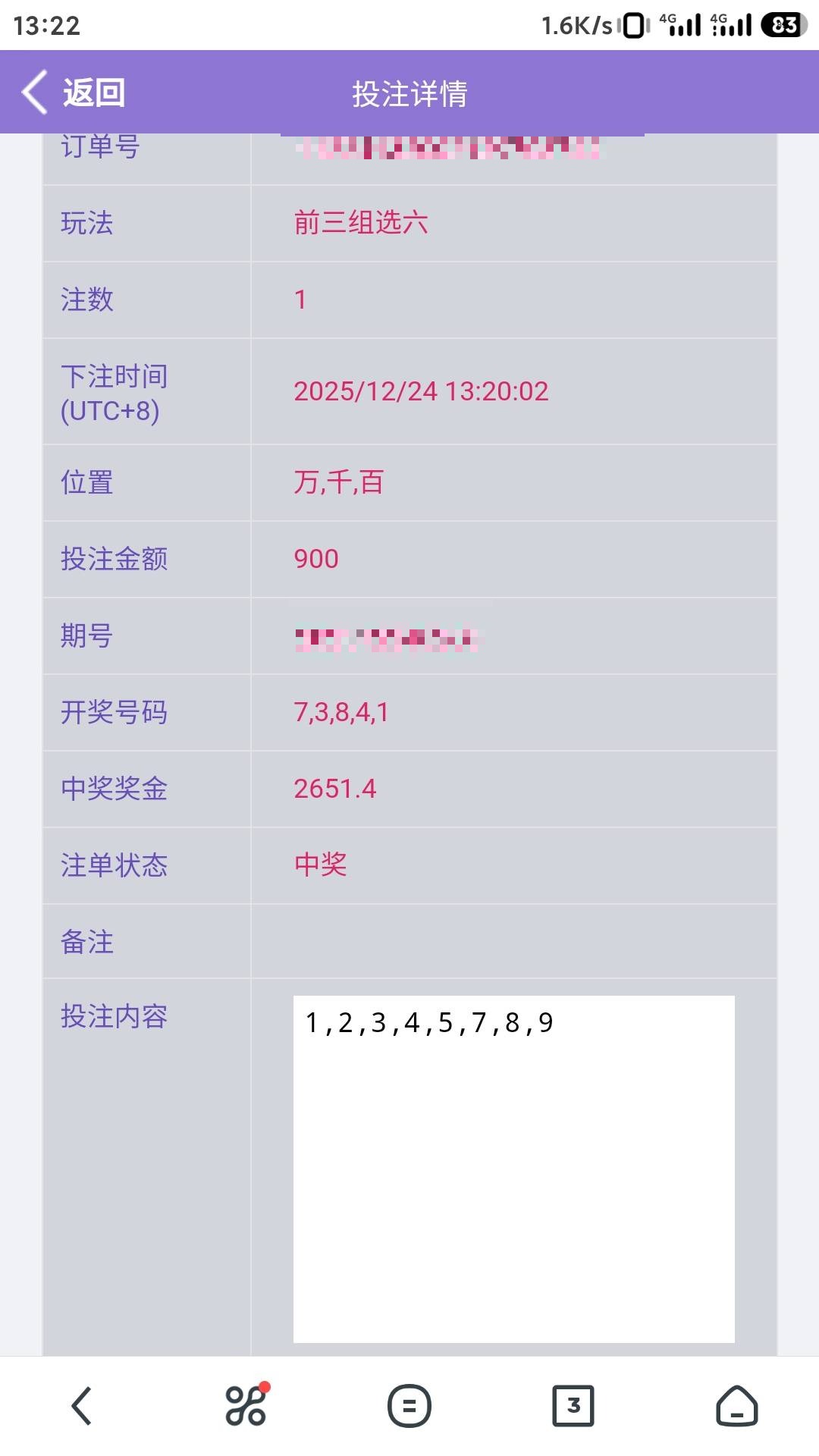Image resolution: width=819 pixels, height=1456 pixels.
Task: Tap the back chevron beside 返回
Action: 34,91
